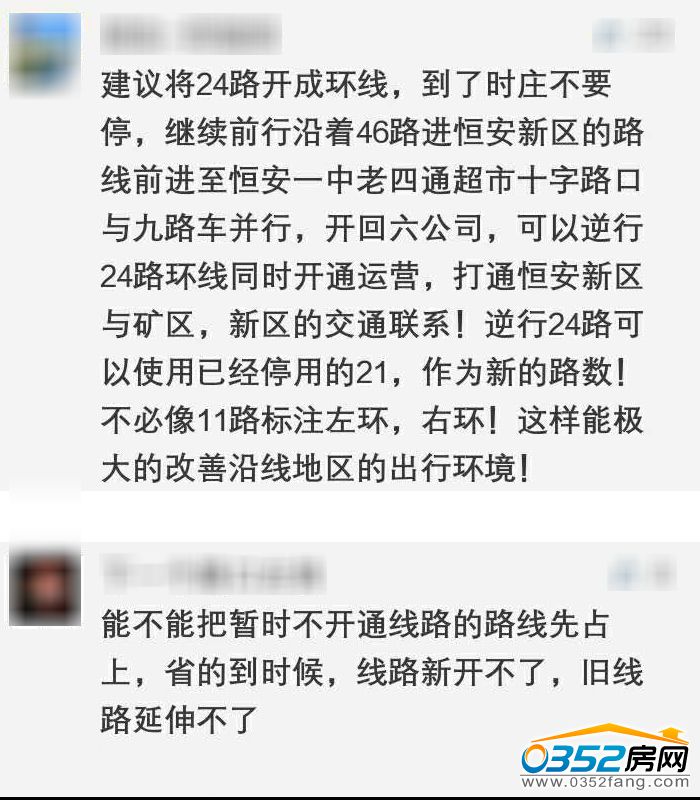This screenshot has width=700, height=800.
Task: Like the comment about the 24路 loop line
Action: [x=636, y=37]
